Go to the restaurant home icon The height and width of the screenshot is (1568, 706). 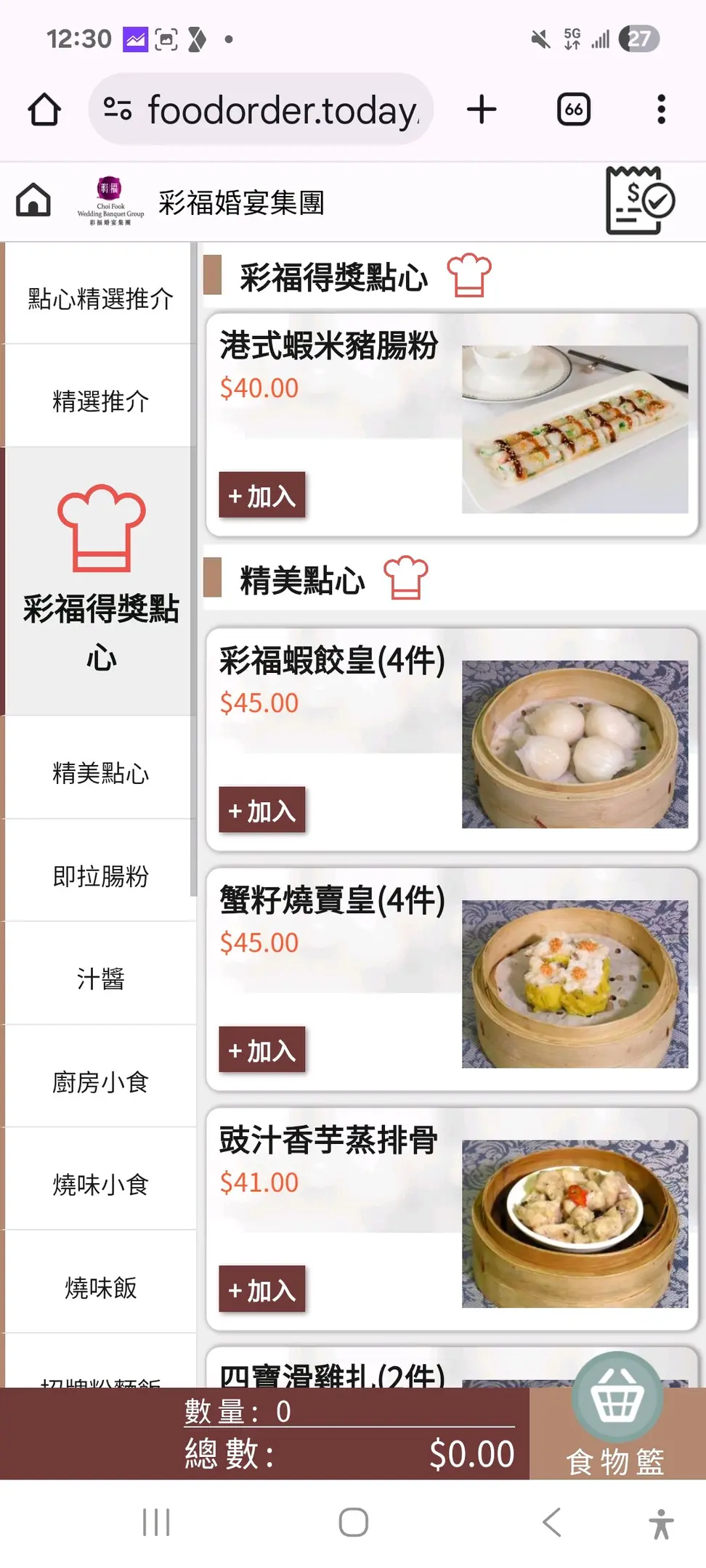tap(33, 200)
